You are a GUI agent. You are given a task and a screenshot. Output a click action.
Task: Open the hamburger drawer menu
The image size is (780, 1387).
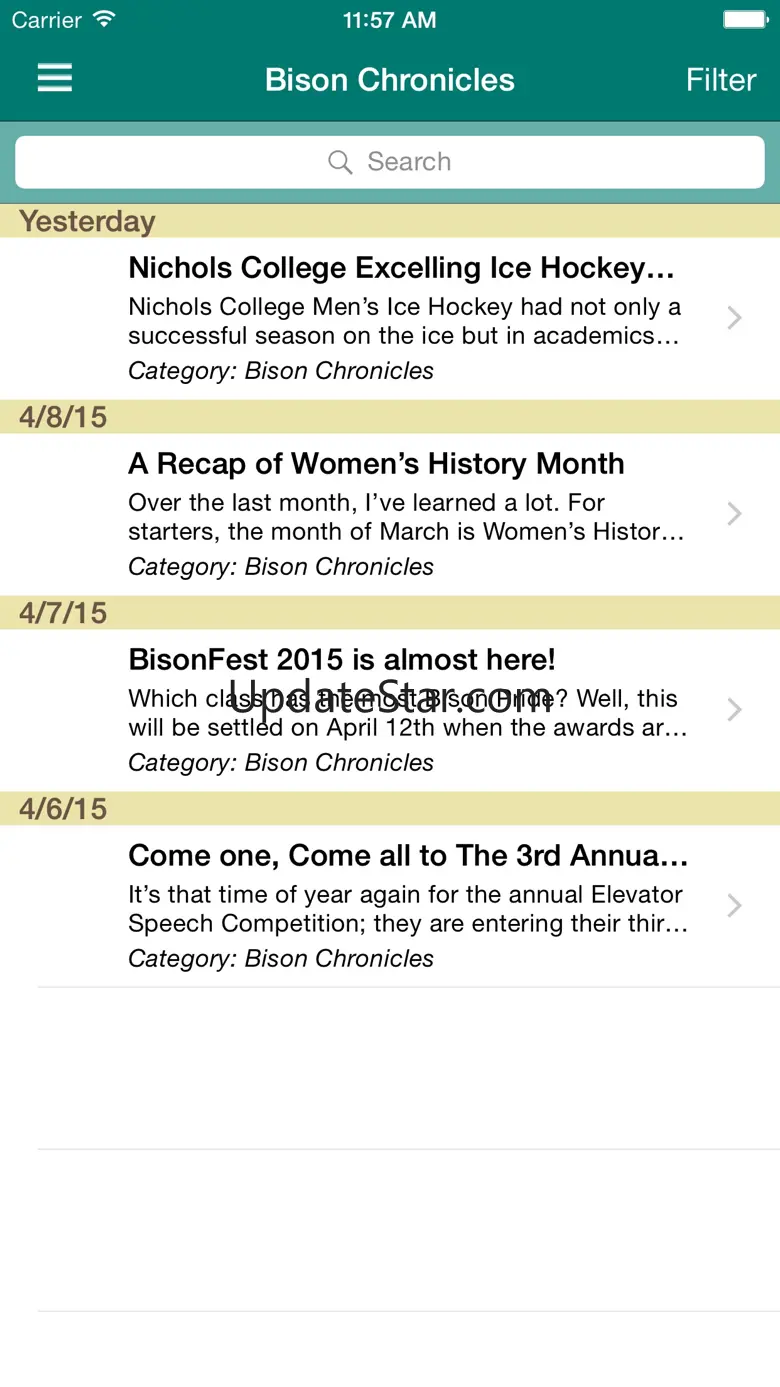pos(55,79)
